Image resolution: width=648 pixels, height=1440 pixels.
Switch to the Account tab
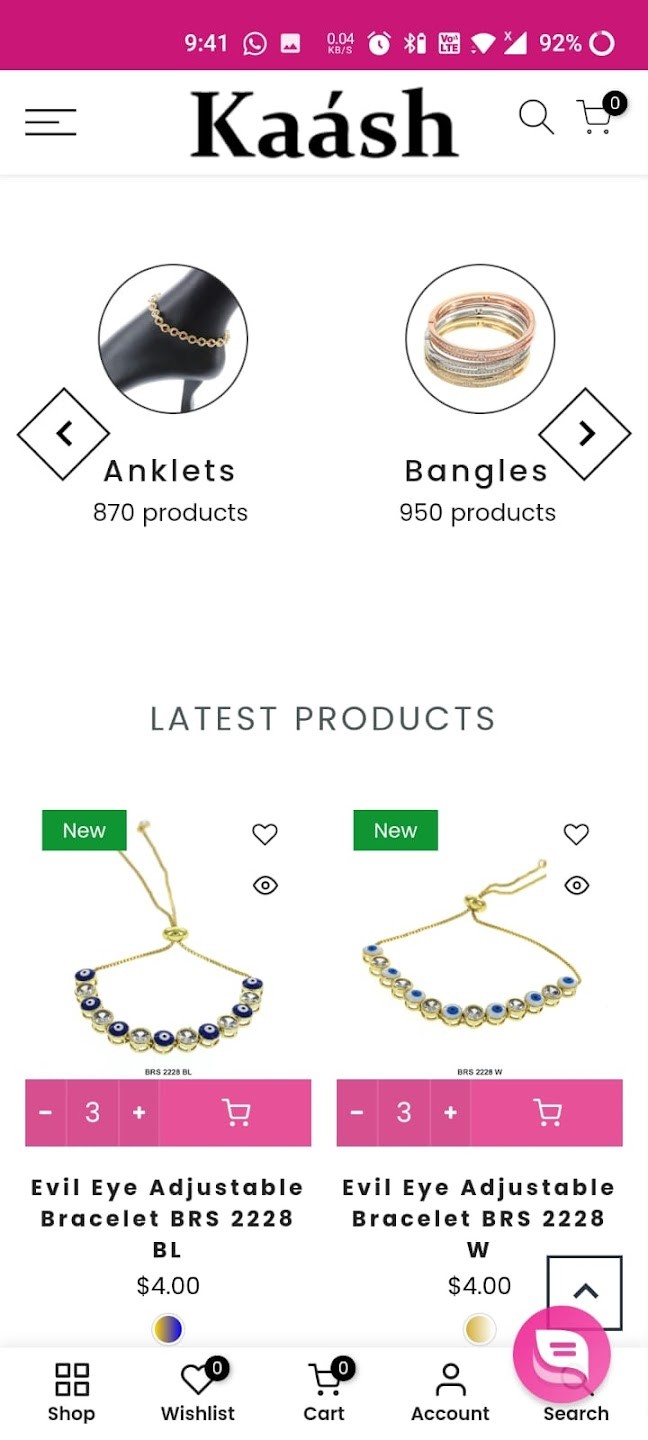tap(450, 1392)
